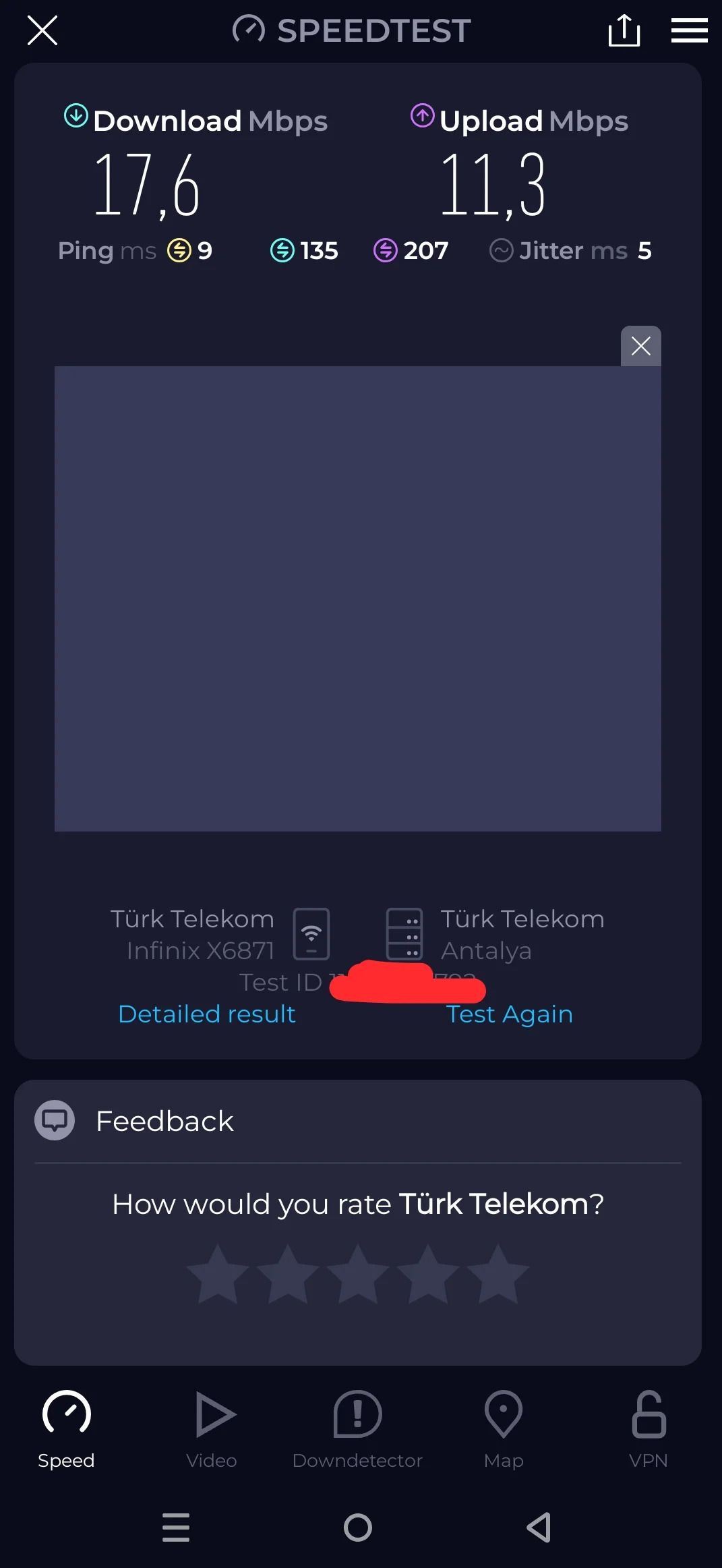Rate Türk Telekom one star
This screenshot has width=722, height=1568.
coord(217,1273)
